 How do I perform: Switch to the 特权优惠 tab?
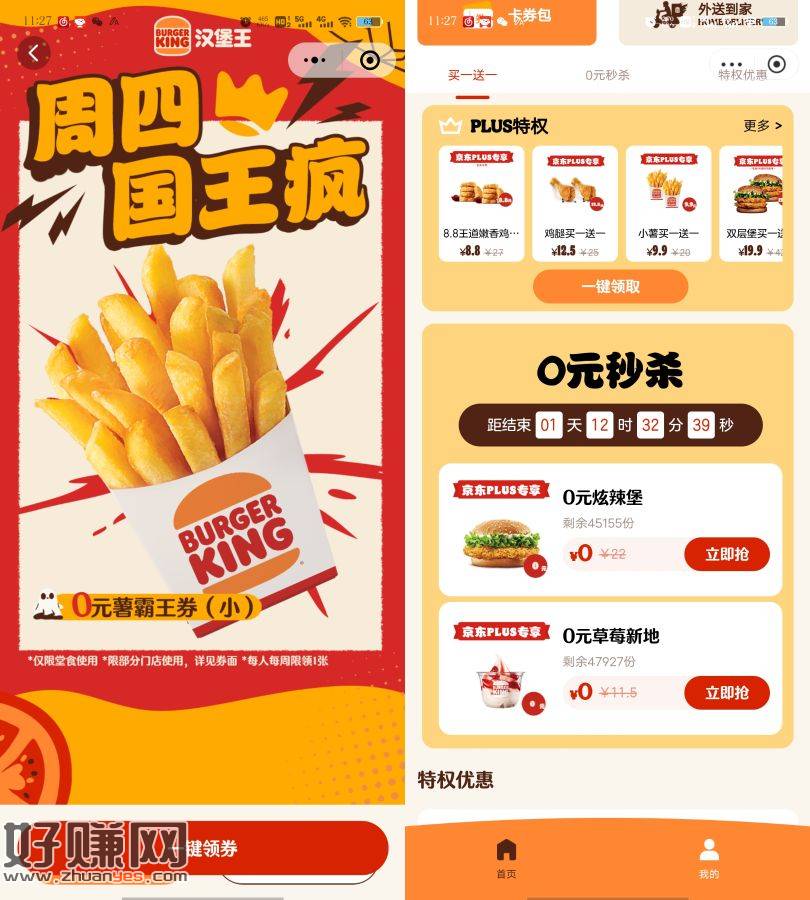[741, 75]
